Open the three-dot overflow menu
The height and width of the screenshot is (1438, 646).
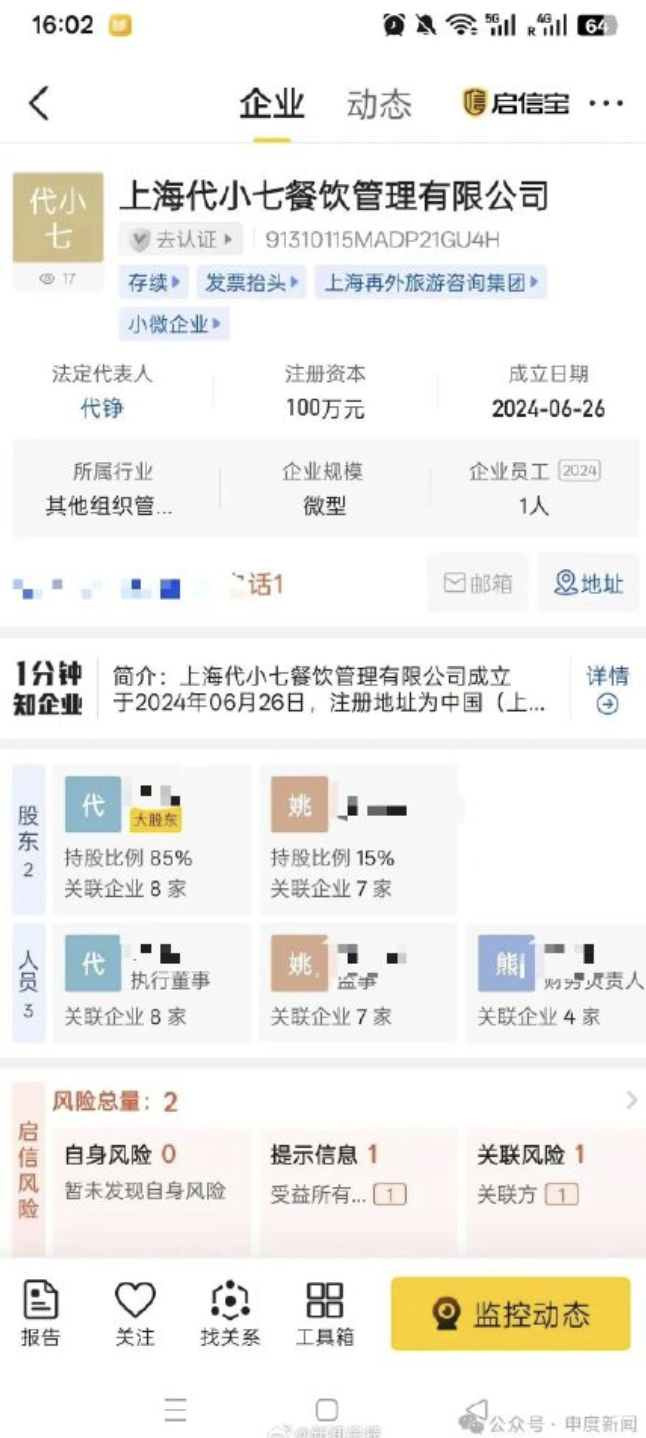606,103
